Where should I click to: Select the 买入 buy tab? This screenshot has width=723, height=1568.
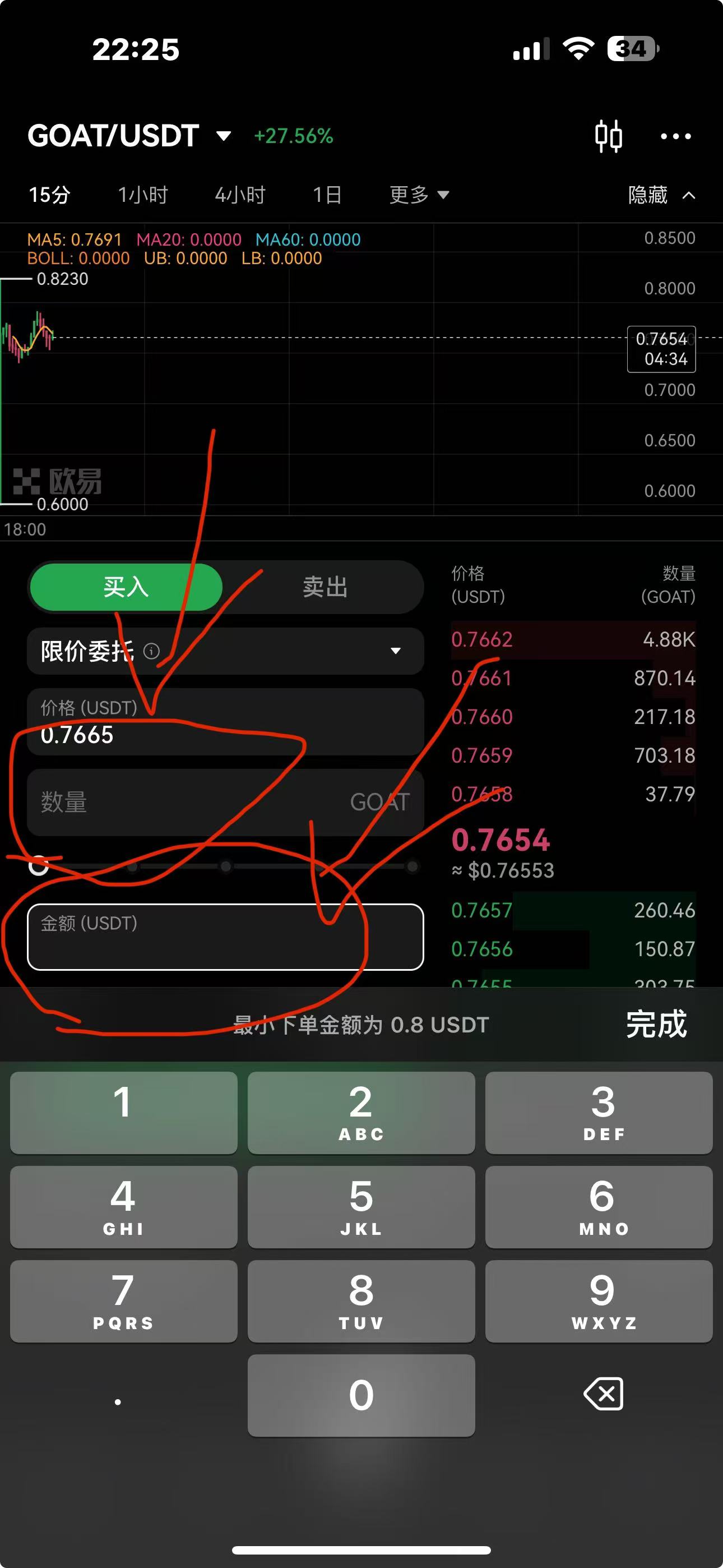click(126, 587)
